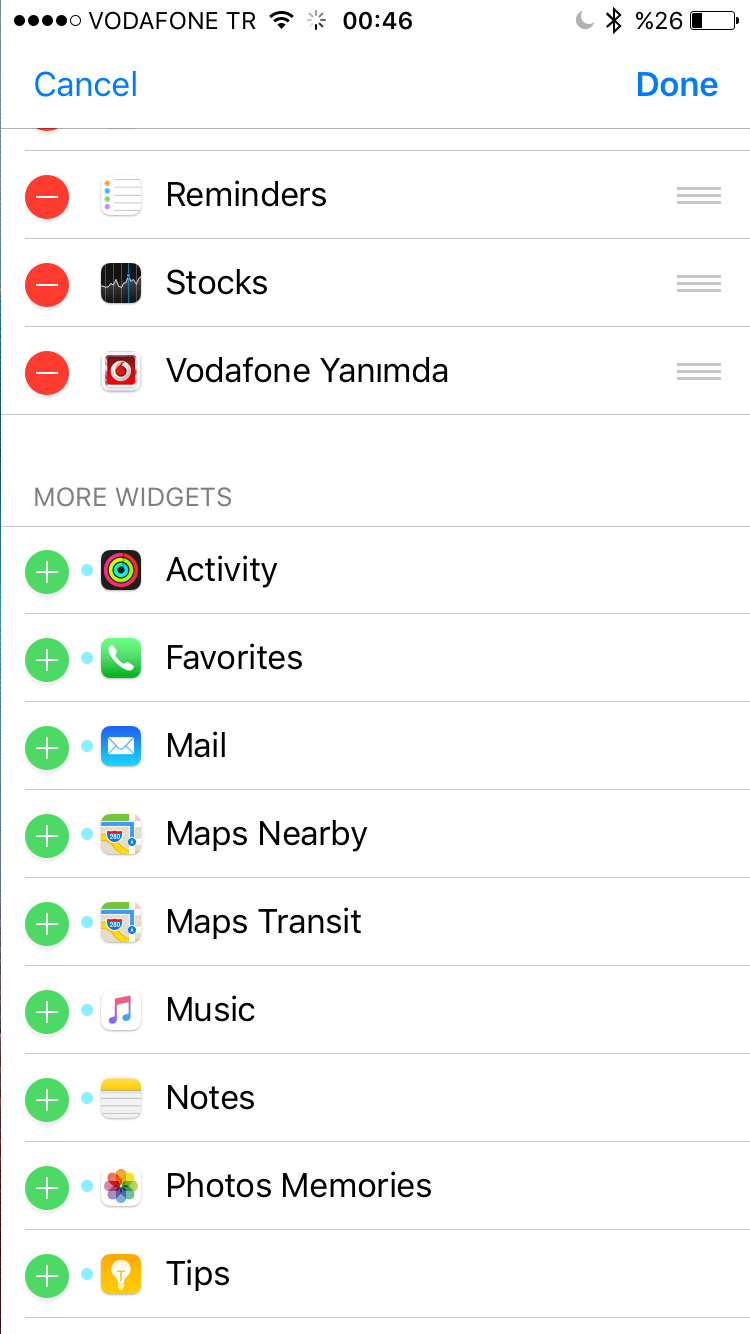Screen dimensions: 750x1334
Task: Remove the Vodafone Yanımda widget
Action: tap(47, 372)
